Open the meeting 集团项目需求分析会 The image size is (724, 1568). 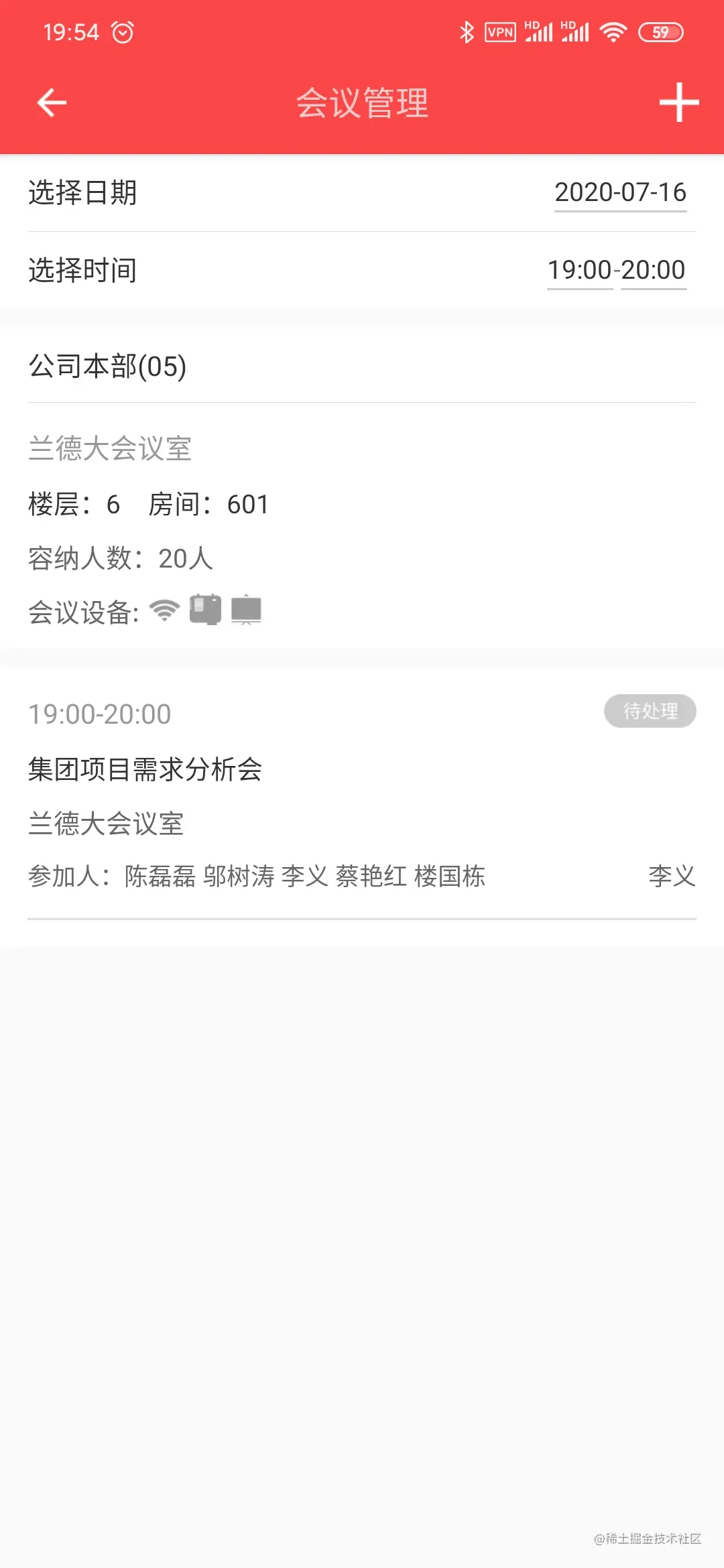coord(145,769)
